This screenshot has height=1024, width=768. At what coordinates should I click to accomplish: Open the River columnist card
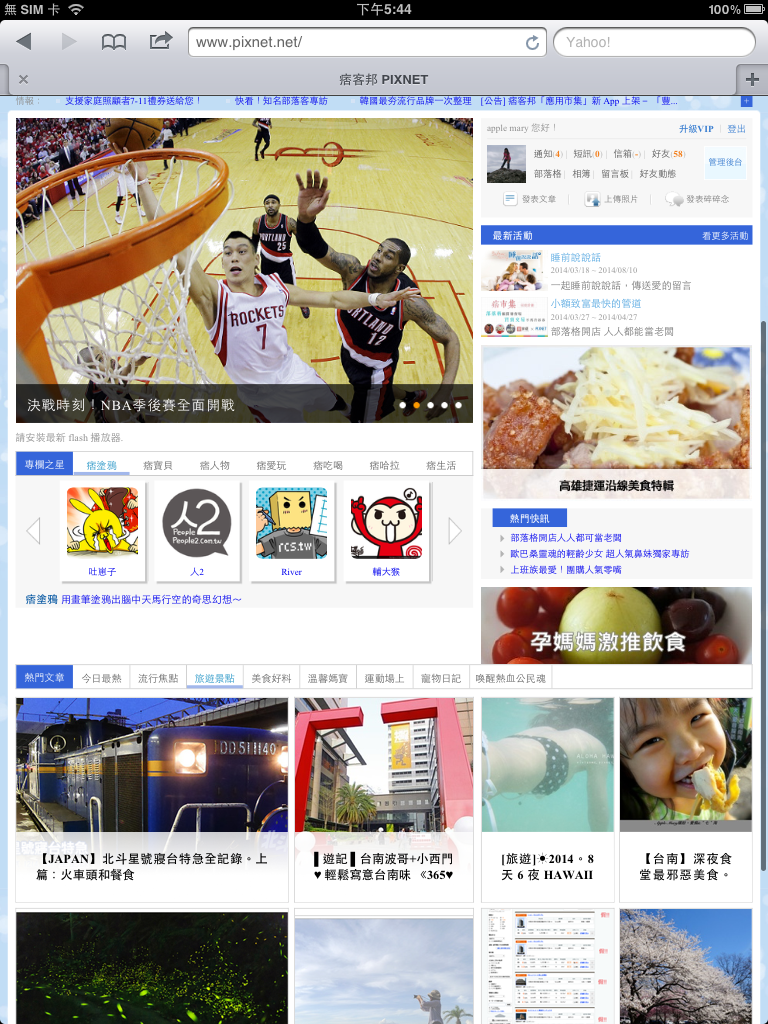point(291,531)
